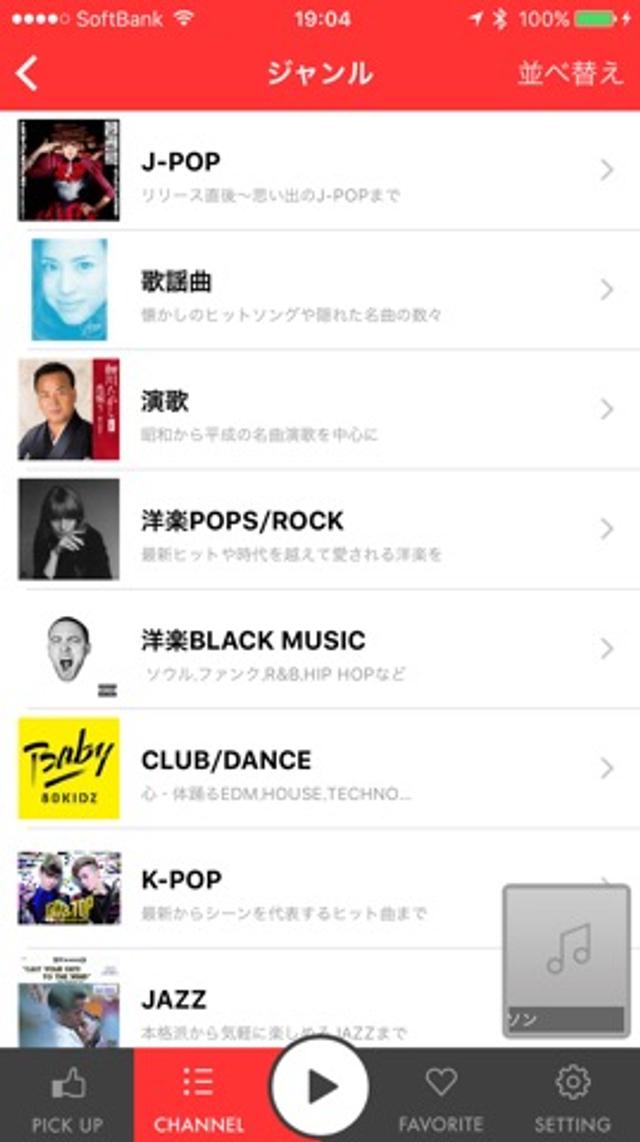Open the floating now-playing music tile
The image size is (640, 1142).
[x=568, y=960]
